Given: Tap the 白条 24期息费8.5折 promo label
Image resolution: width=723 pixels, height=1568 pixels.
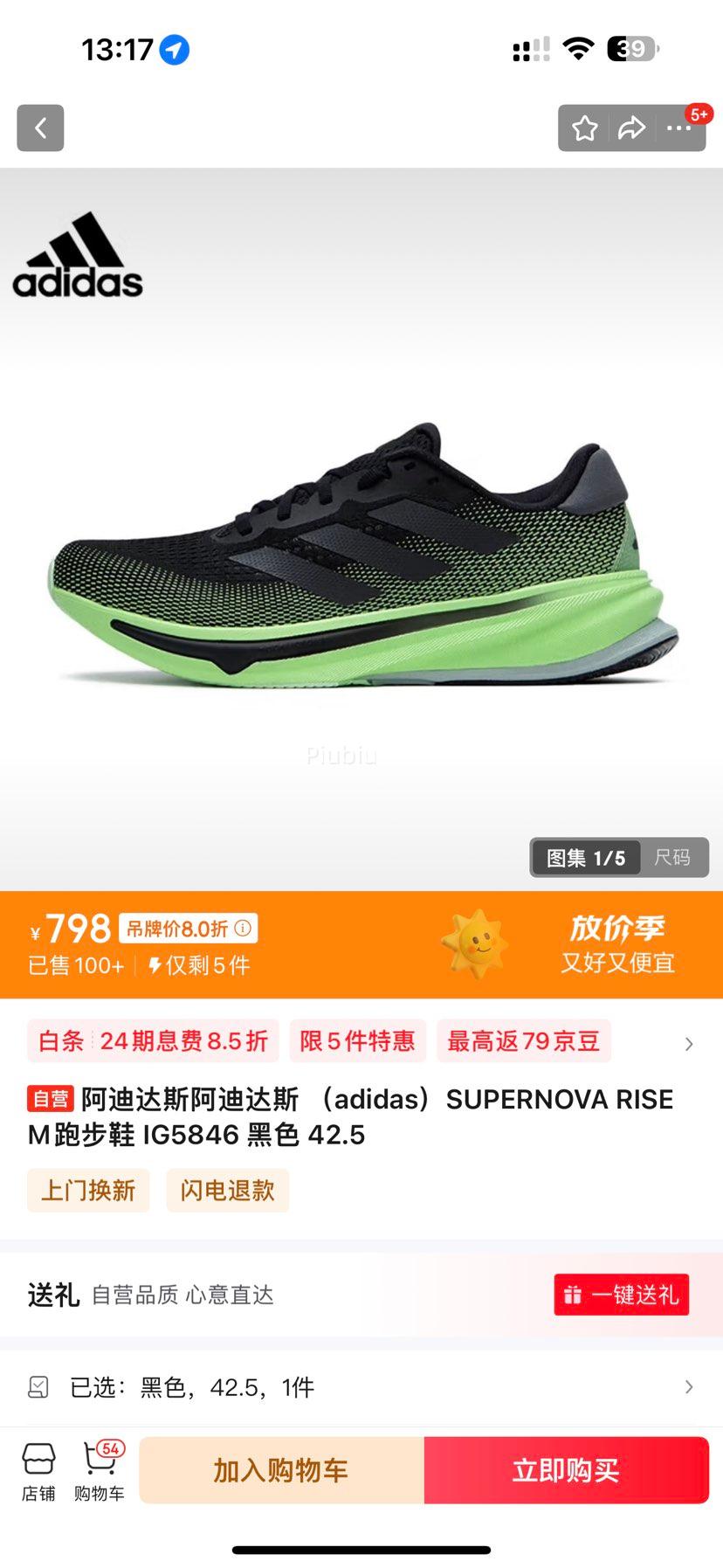Looking at the screenshot, I should tap(153, 1041).
